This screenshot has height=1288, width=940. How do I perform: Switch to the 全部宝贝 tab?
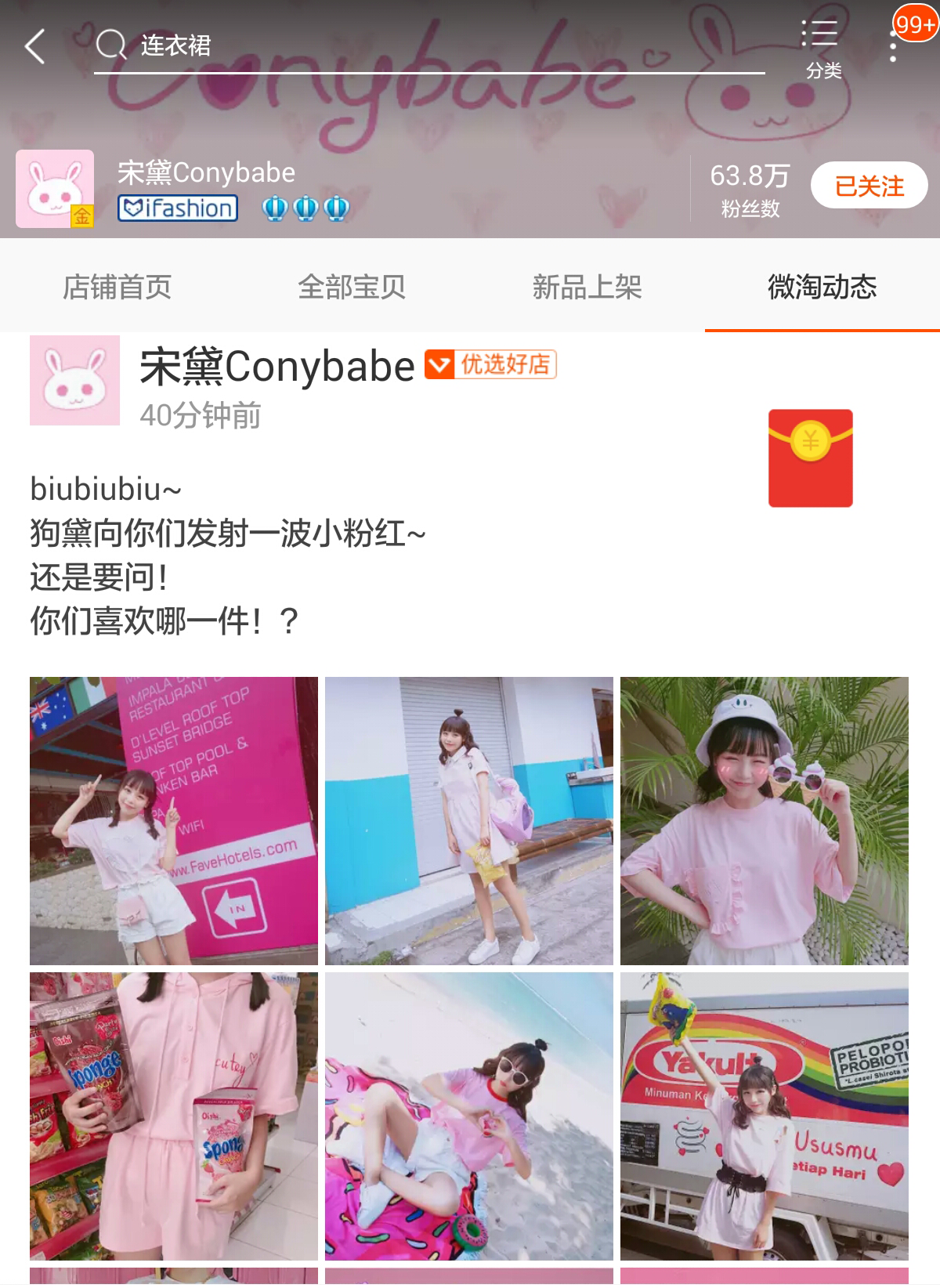tap(352, 287)
